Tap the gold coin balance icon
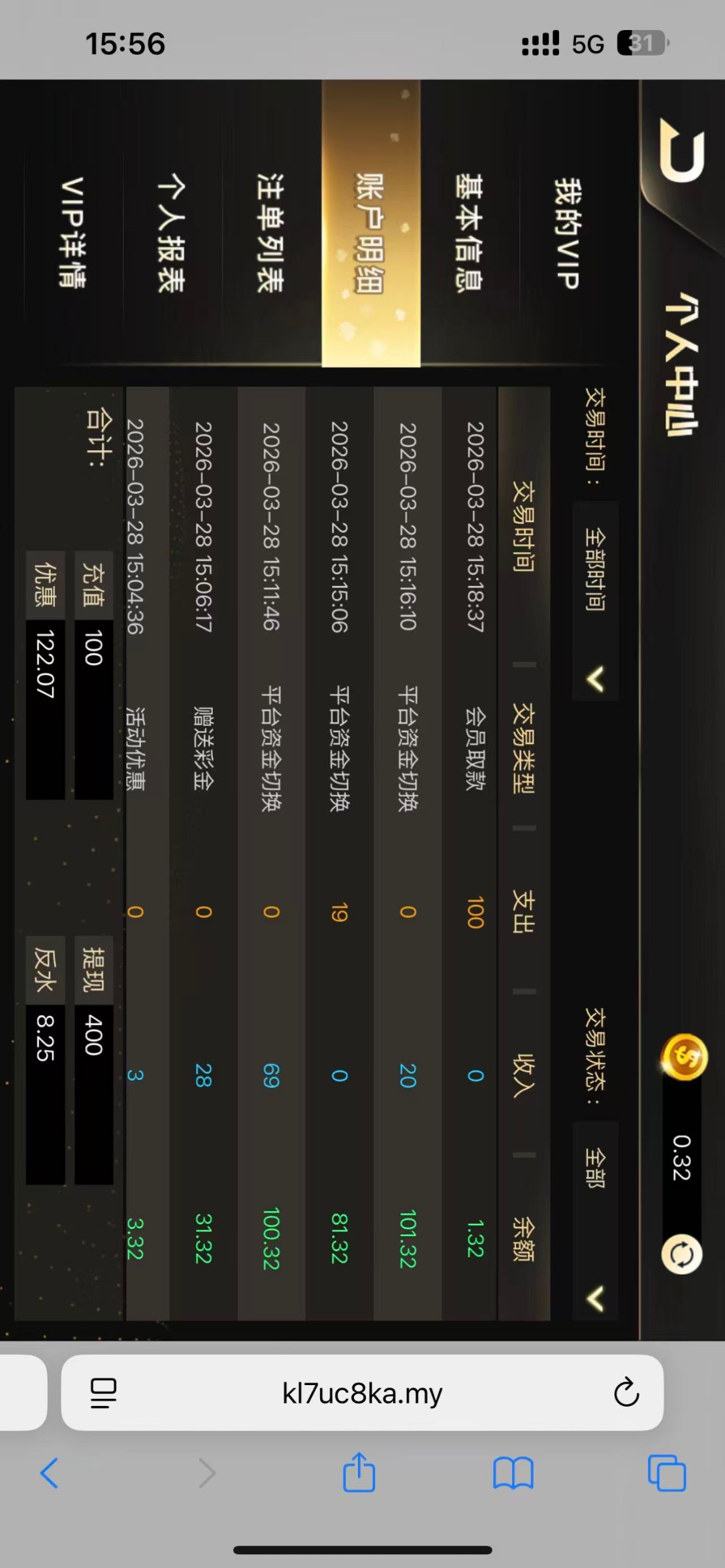Image resolution: width=725 pixels, height=1568 pixels. [684, 1056]
